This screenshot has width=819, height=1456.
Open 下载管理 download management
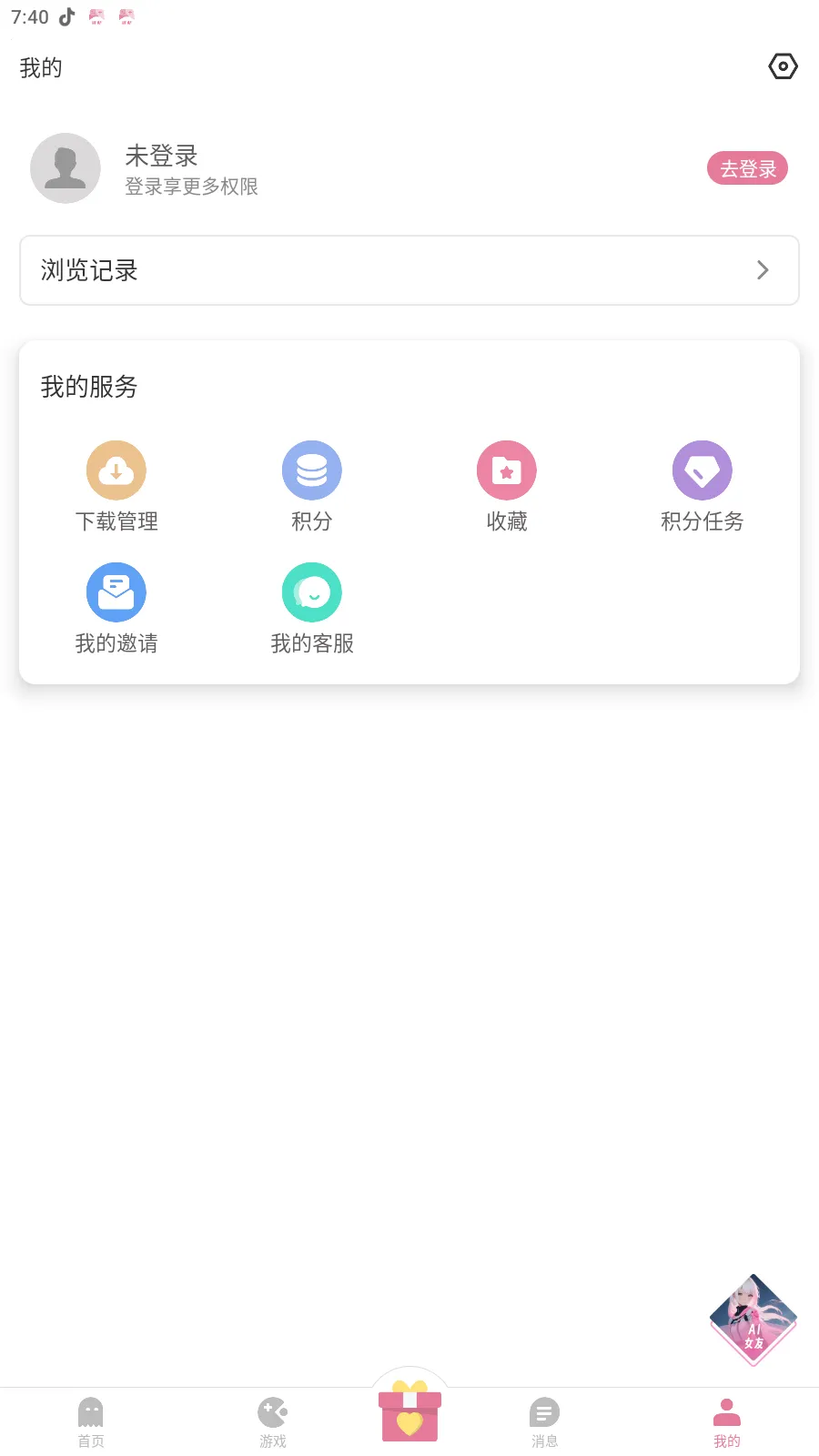click(x=116, y=486)
